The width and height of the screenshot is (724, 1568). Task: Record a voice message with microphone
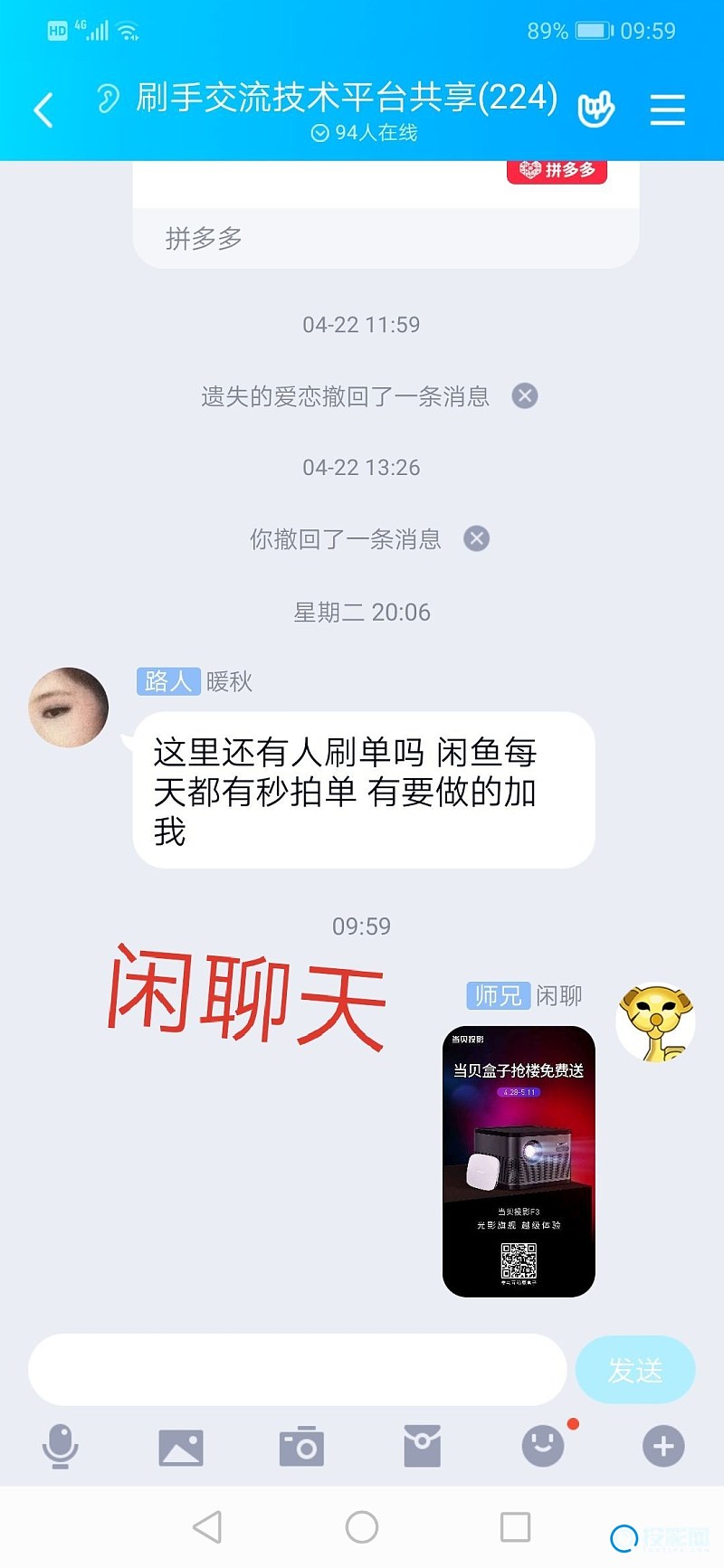pos(60,1446)
